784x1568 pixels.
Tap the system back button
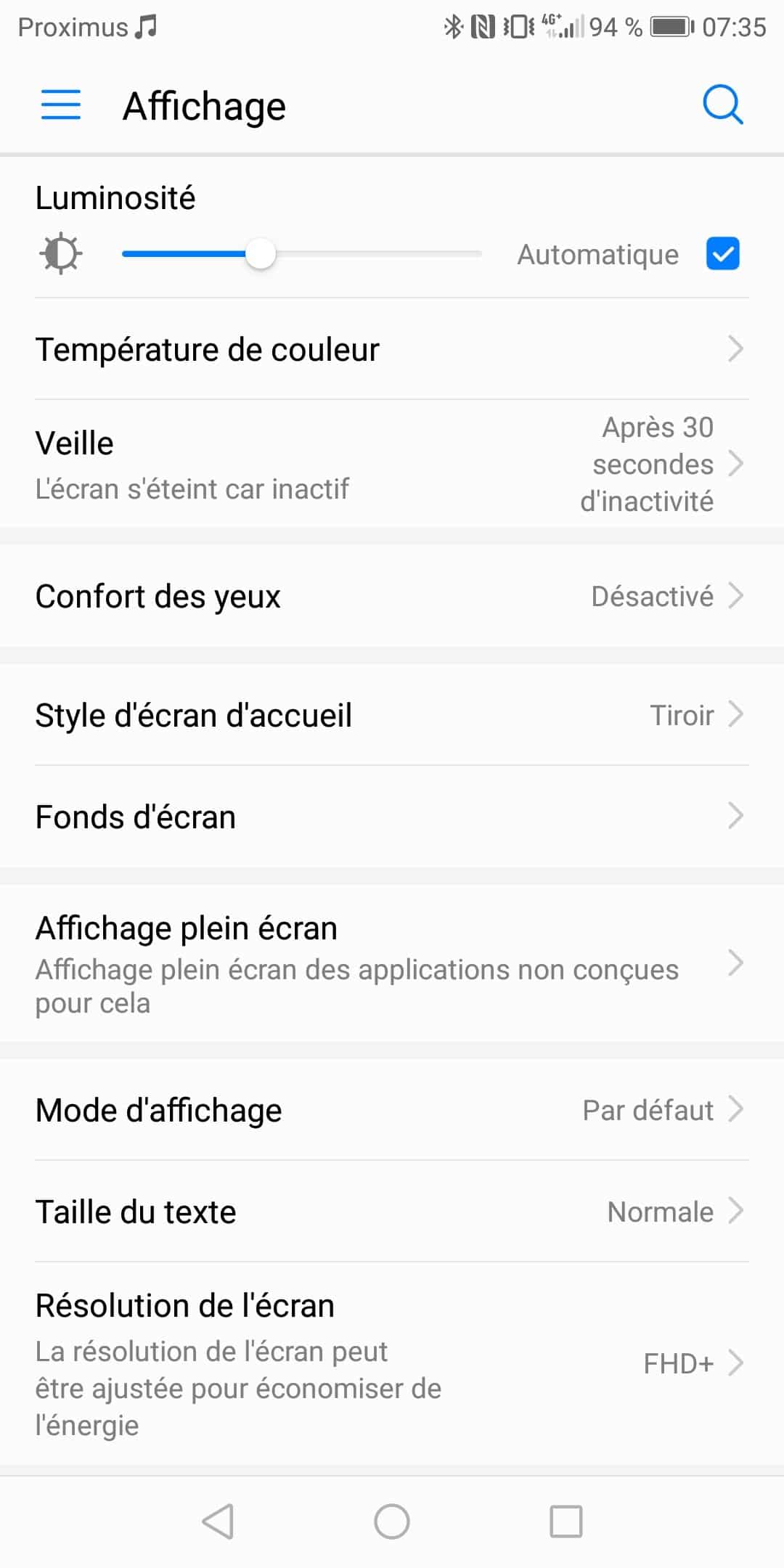(218, 1522)
